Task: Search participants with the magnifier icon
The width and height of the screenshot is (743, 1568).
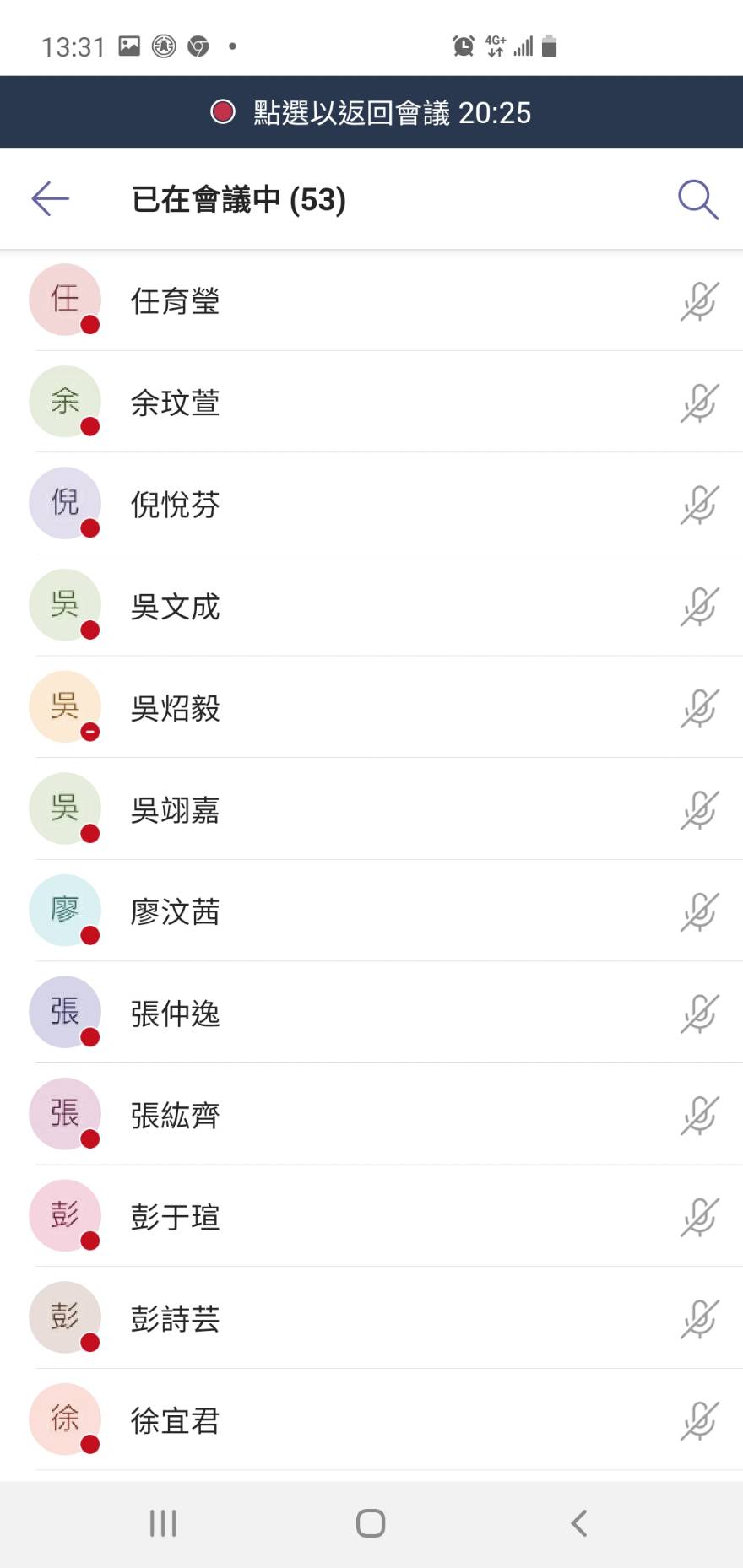Action: pyautogui.click(x=698, y=200)
